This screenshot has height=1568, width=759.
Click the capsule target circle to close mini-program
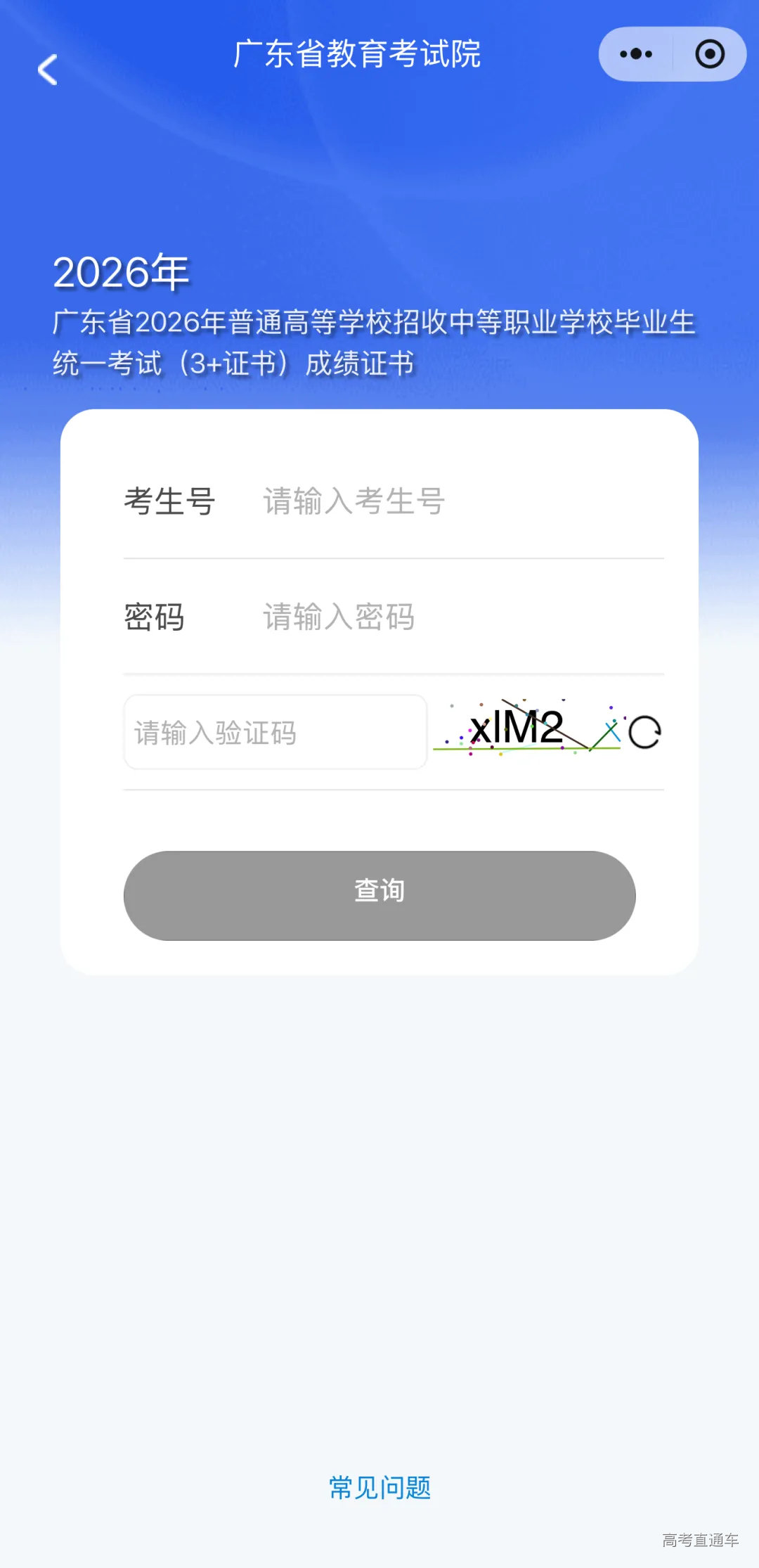pos(709,53)
